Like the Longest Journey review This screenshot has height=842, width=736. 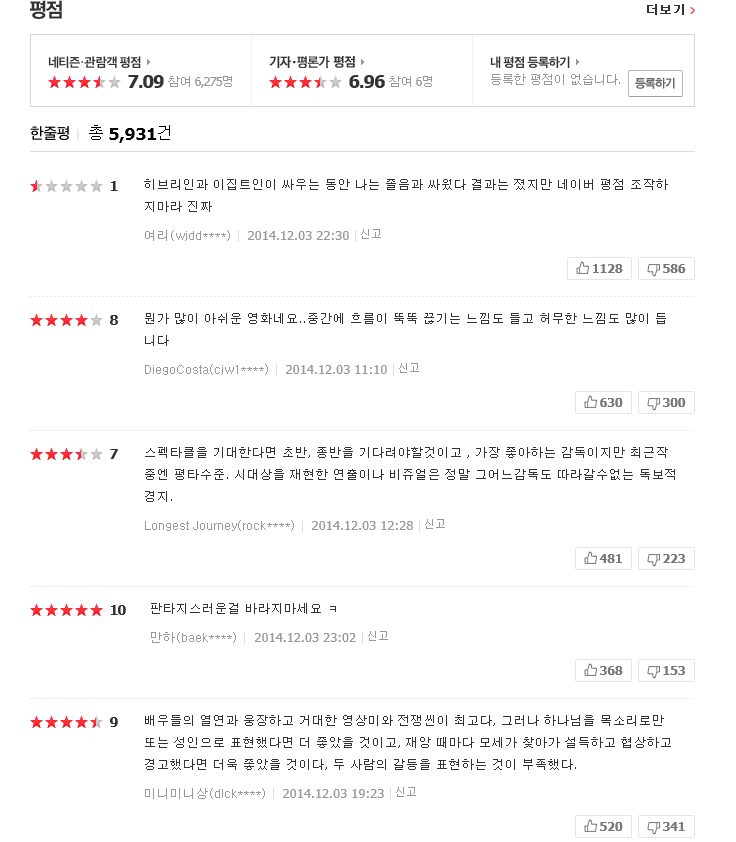pos(603,558)
